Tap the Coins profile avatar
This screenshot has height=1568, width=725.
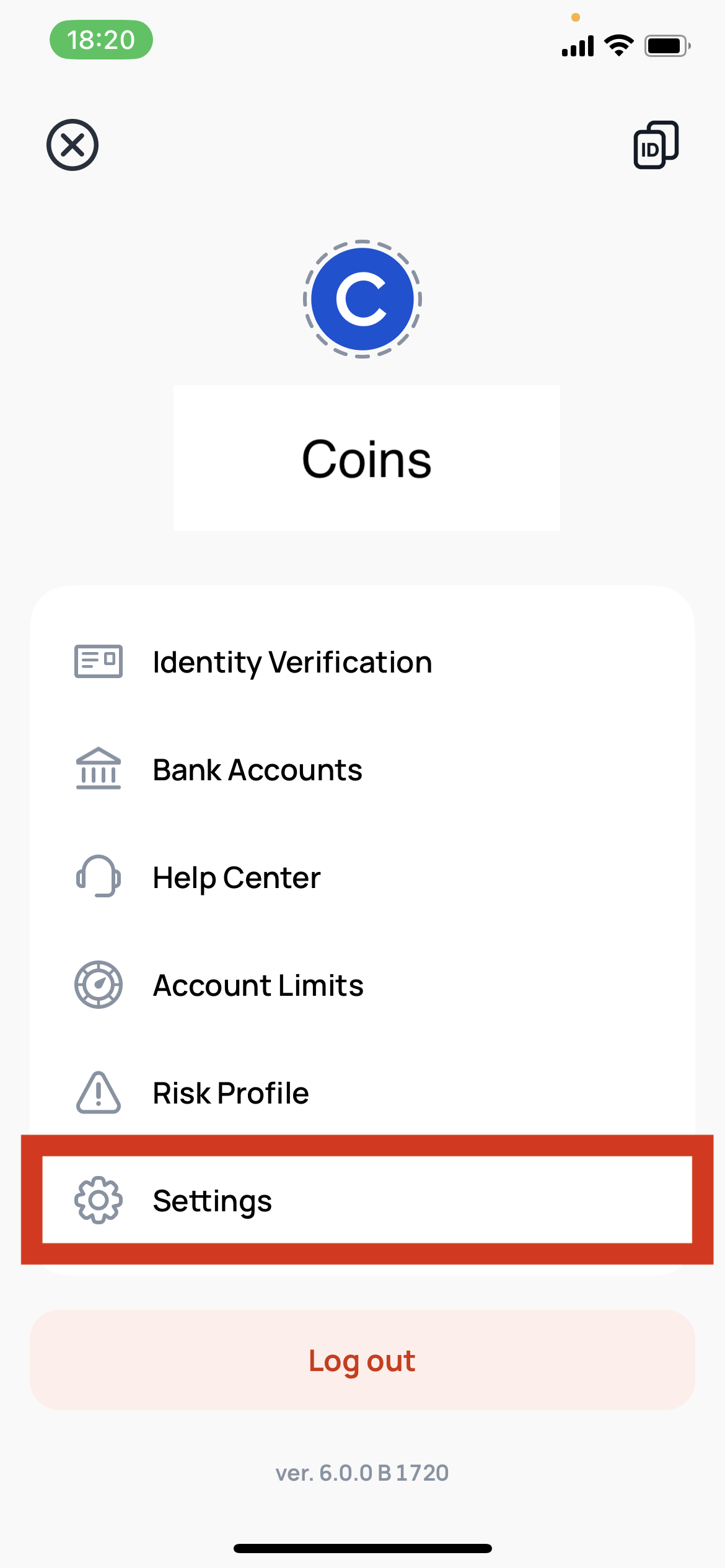pyautogui.click(x=362, y=299)
